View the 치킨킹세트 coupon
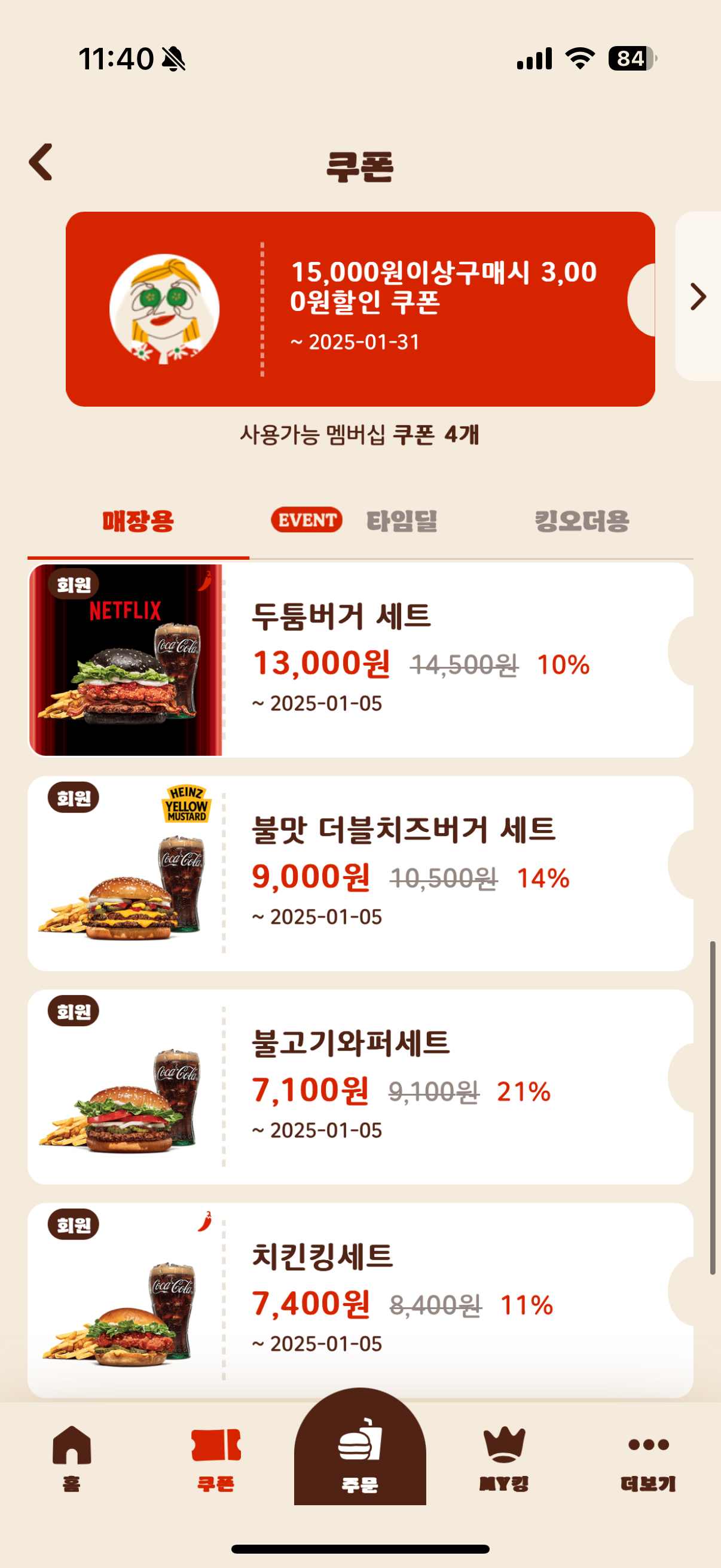 pyautogui.click(x=359, y=1299)
